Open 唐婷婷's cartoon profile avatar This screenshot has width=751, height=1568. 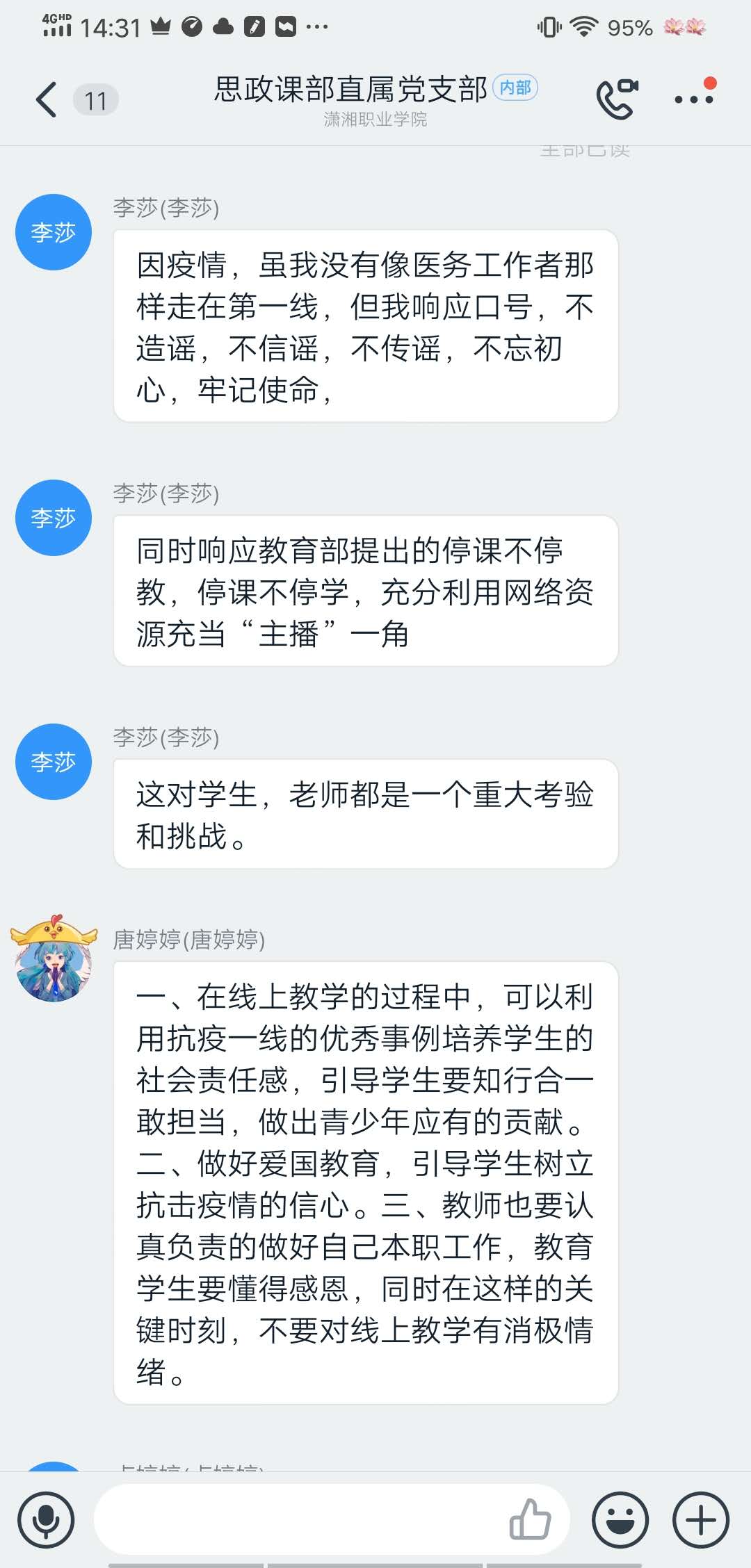coord(54,959)
